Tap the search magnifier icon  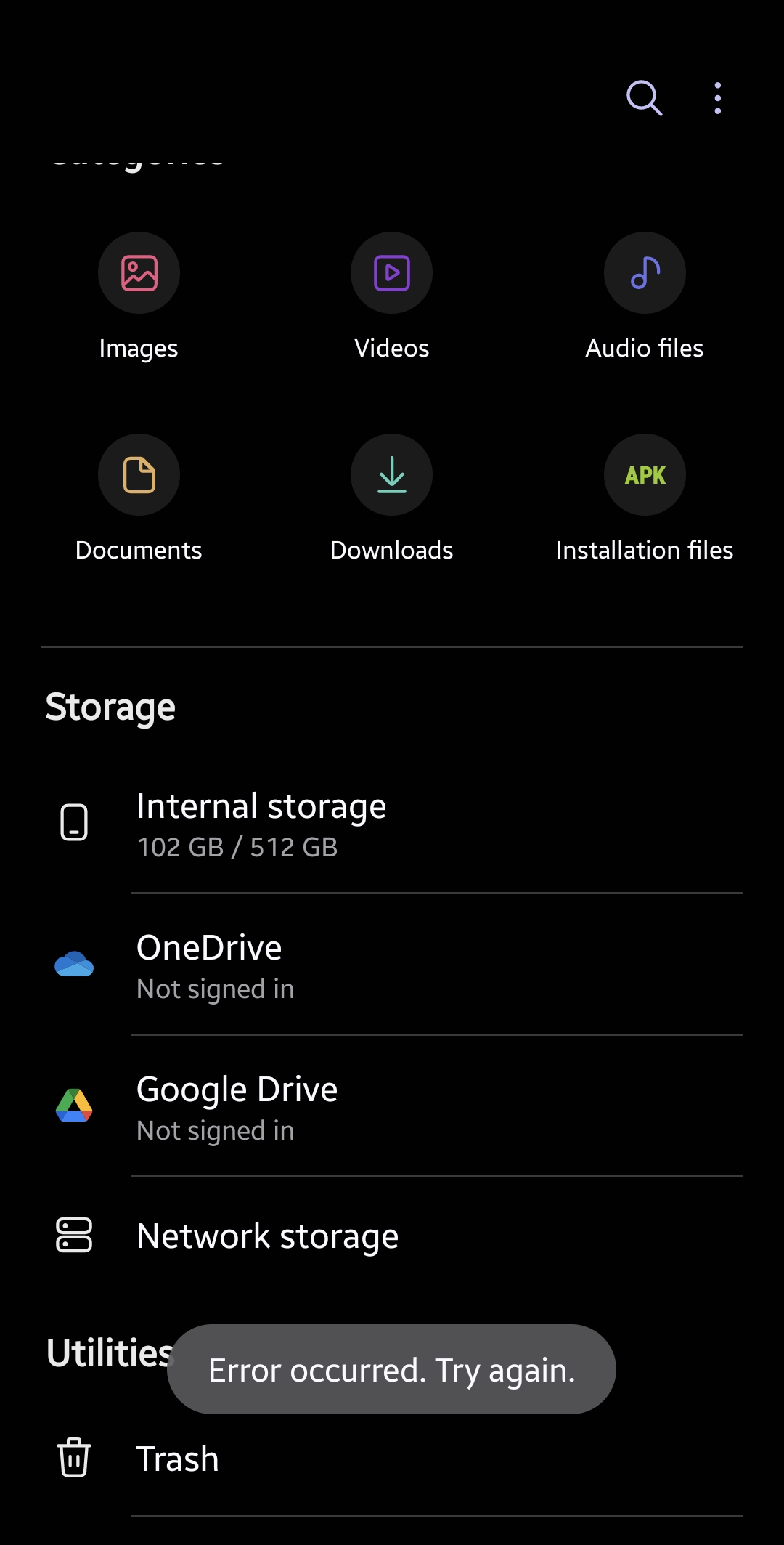pyautogui.click(x=644, y=98)
